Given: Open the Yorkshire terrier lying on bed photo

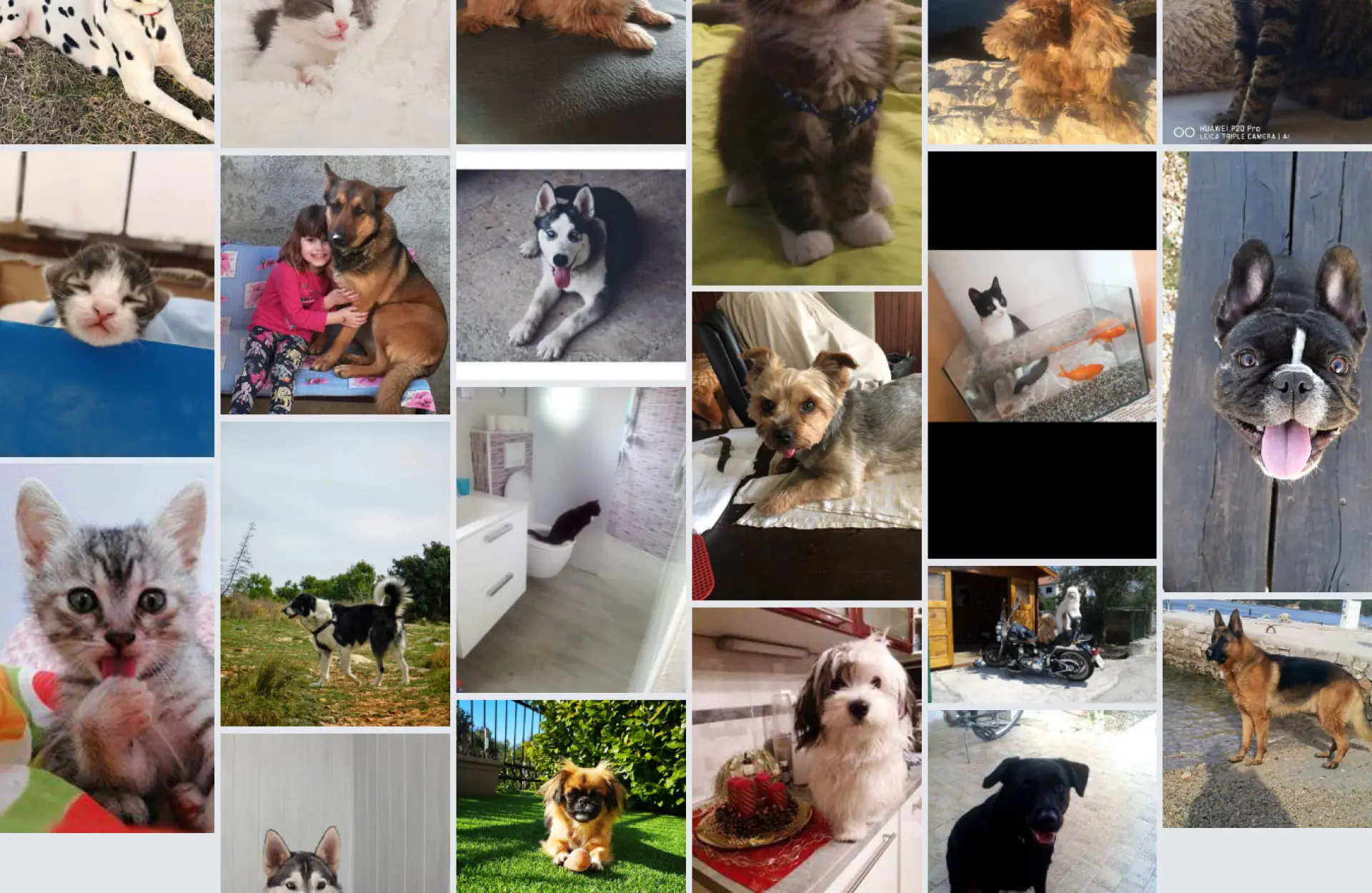Looking at the screenshot, I should 806,446.
